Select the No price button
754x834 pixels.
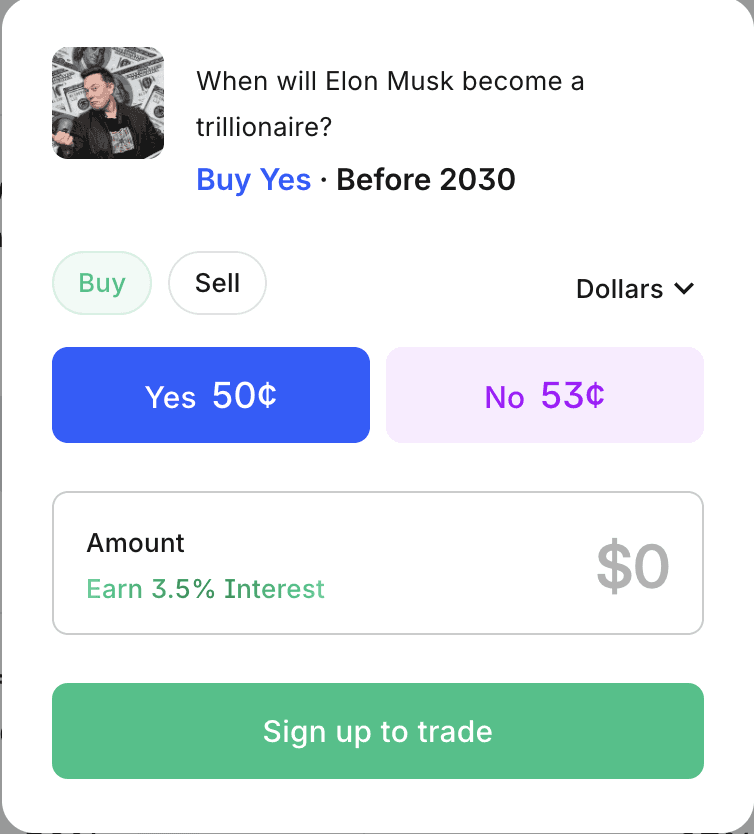544,395
